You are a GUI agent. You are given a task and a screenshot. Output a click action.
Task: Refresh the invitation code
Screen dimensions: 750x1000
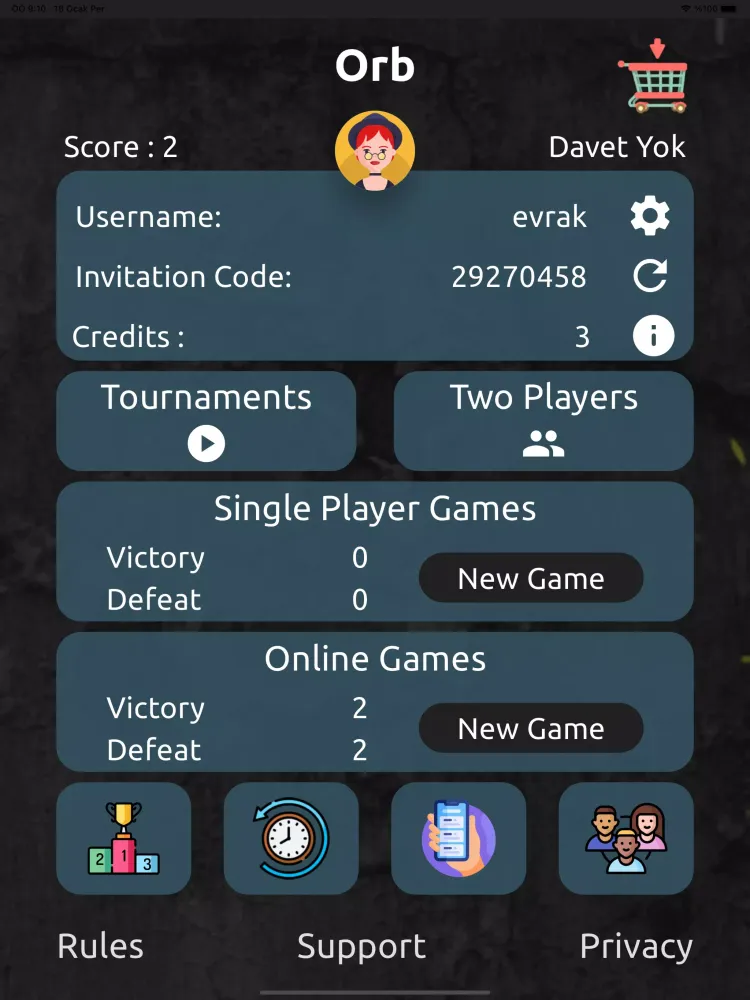coord(650,276)
